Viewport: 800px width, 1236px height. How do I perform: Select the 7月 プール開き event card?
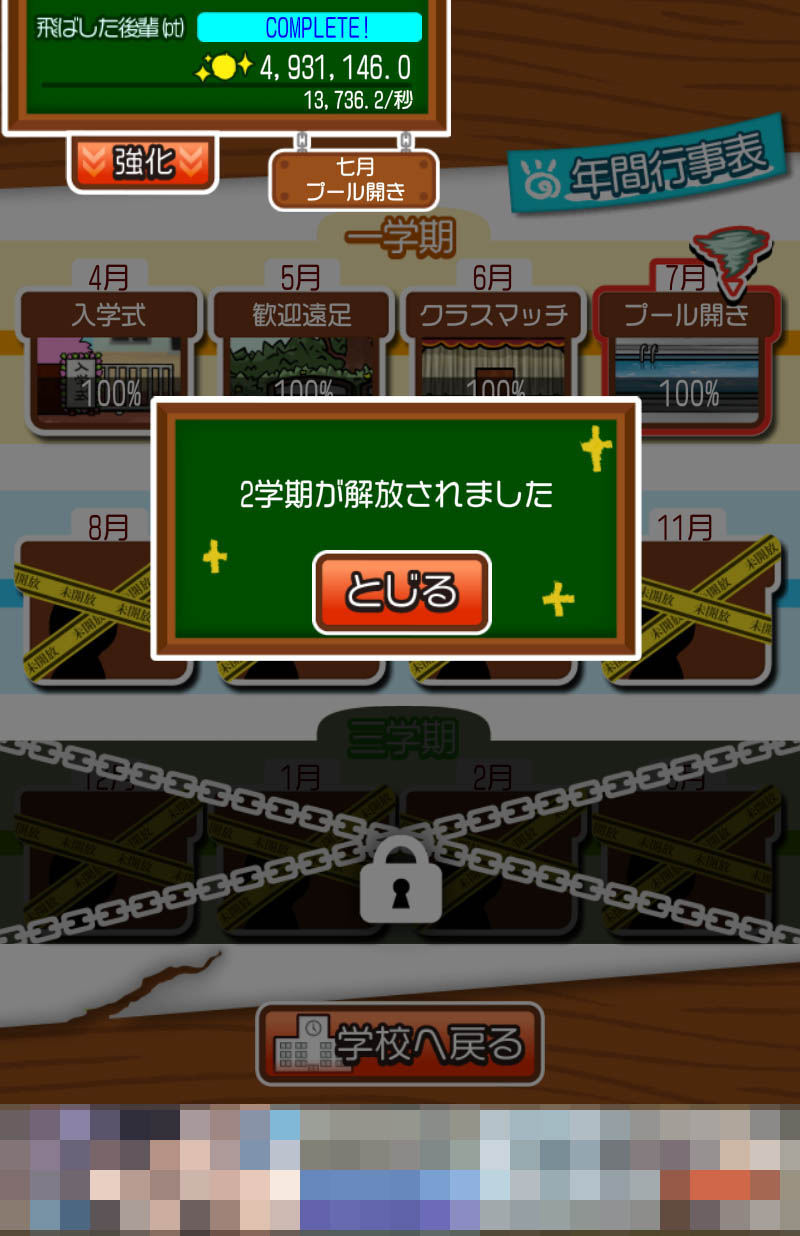coord(686,350)
